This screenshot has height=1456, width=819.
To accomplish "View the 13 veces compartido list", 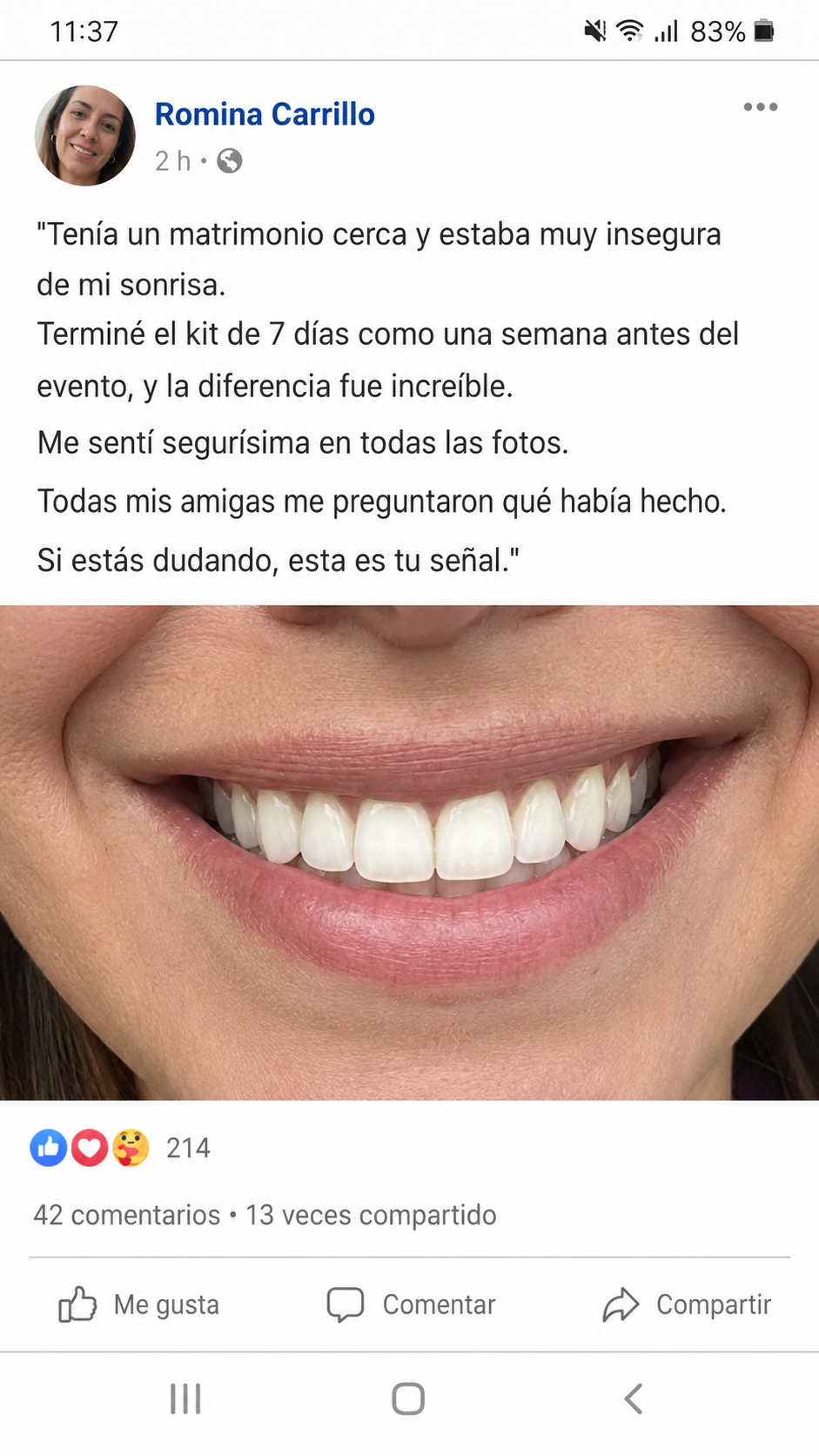I will point(371,1215).
